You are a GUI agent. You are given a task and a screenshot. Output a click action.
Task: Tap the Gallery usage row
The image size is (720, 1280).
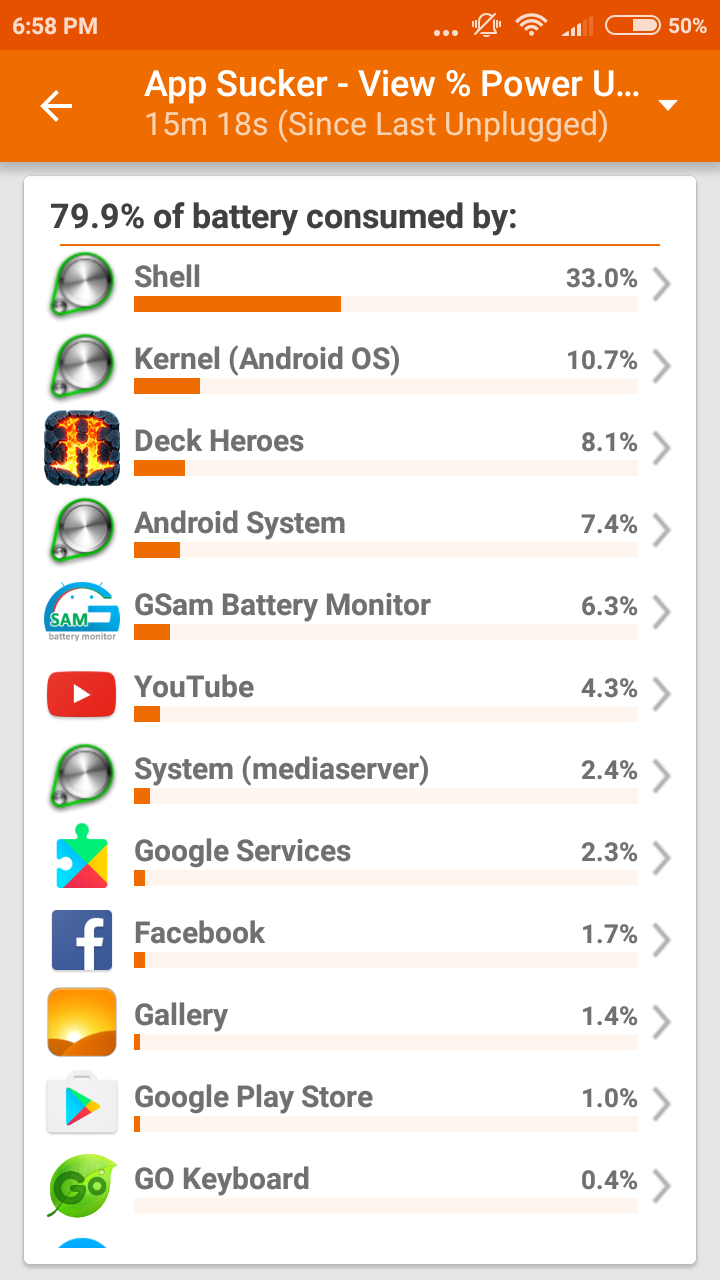[x=360, y=1023]
